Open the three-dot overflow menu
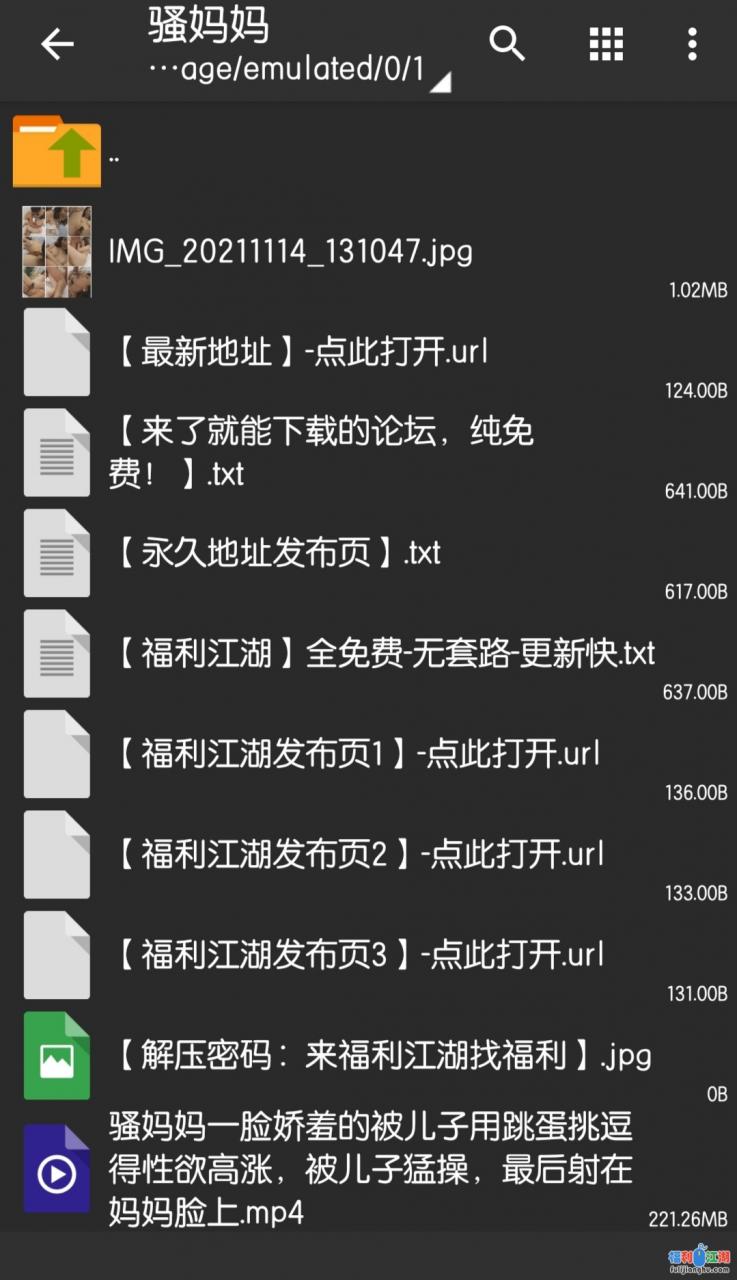 [692, 44]
